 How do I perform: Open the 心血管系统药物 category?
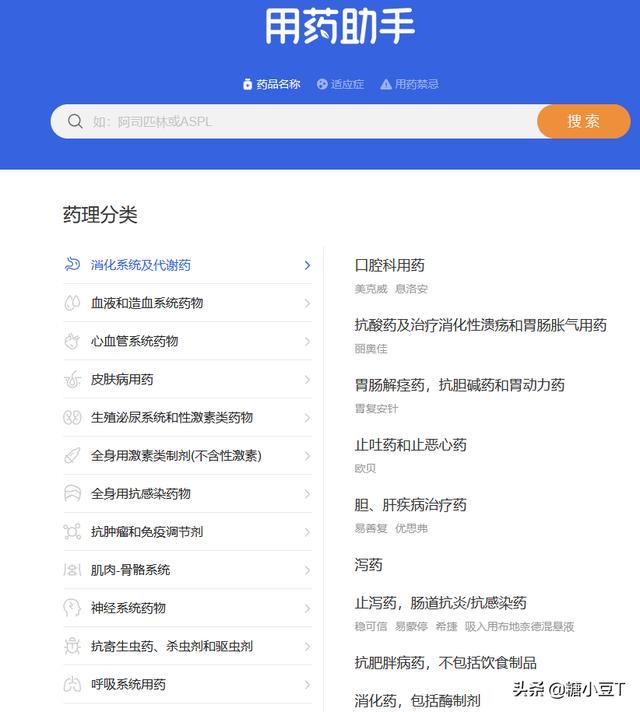coord(135,341)
